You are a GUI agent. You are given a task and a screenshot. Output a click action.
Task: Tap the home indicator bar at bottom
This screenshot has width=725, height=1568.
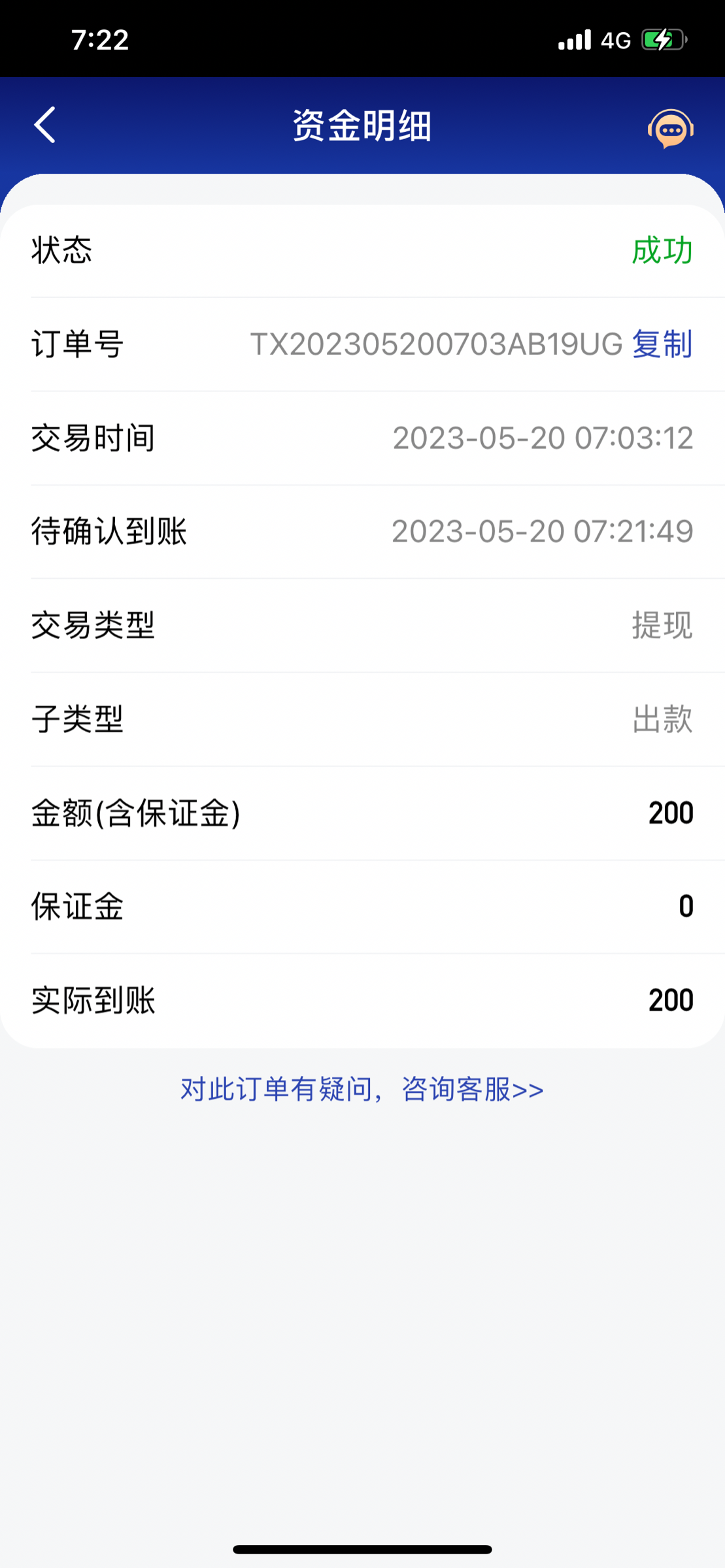pyautogui.click(x=362, y=1550)
